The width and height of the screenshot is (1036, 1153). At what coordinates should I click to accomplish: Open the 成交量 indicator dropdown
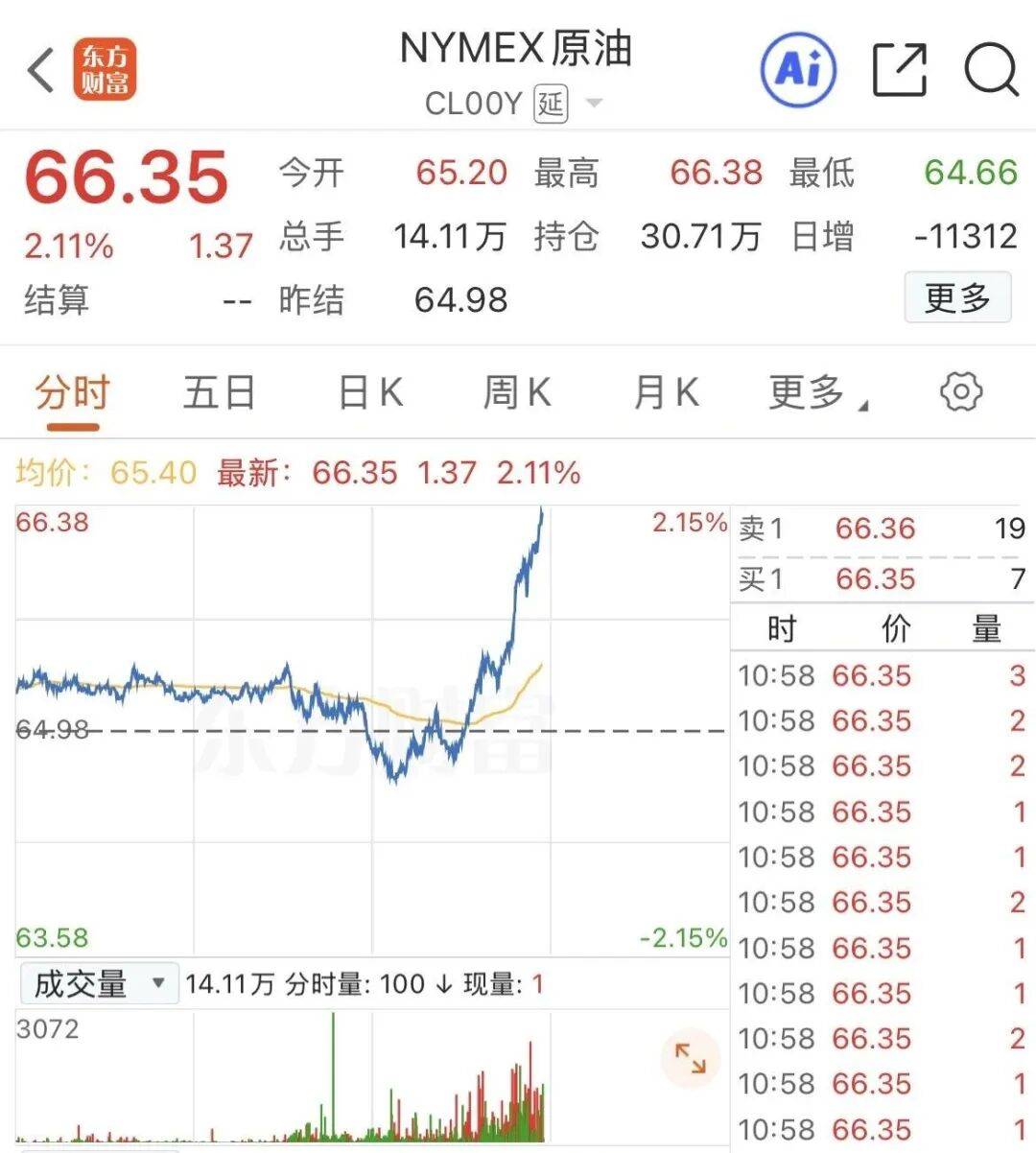99,984
